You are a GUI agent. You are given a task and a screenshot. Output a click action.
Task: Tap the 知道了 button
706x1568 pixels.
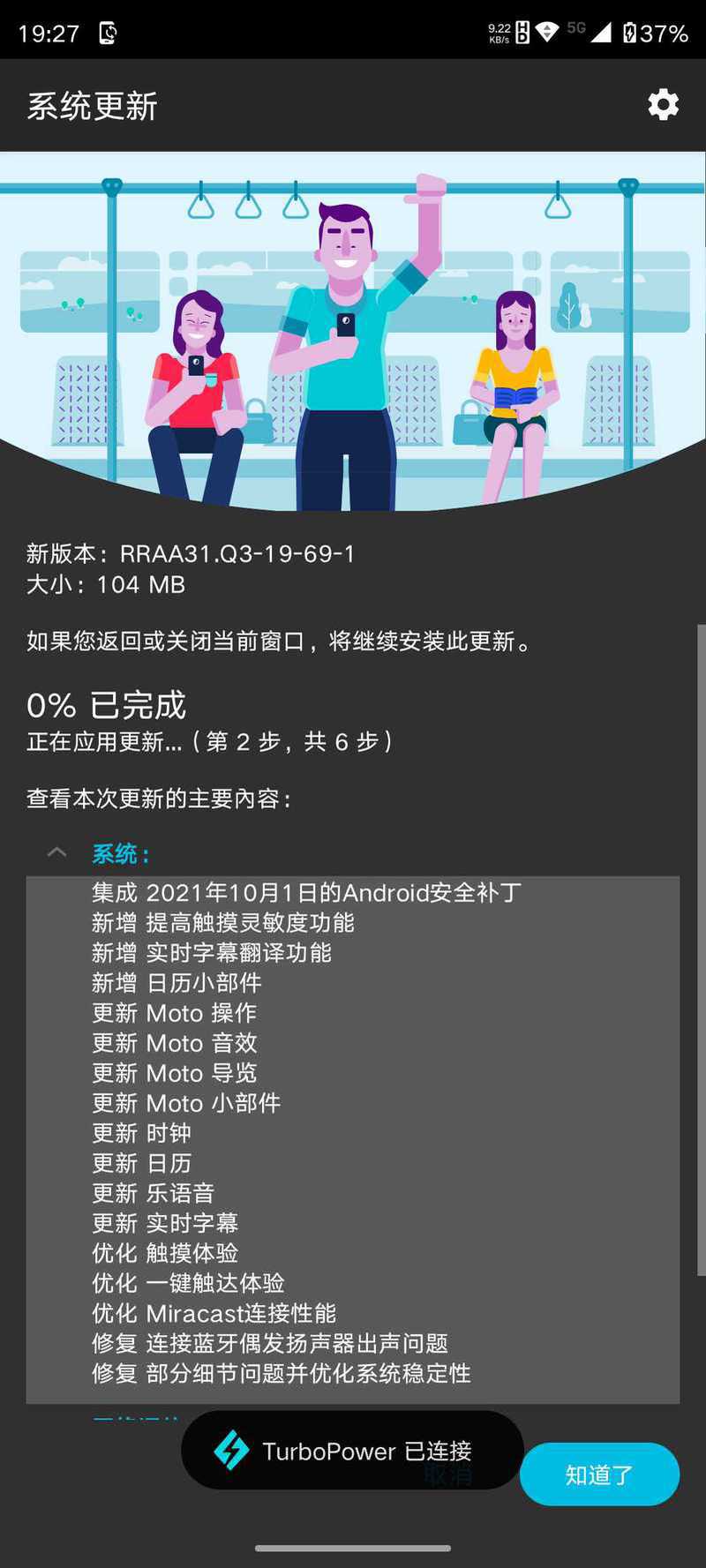click(599, 1474)
